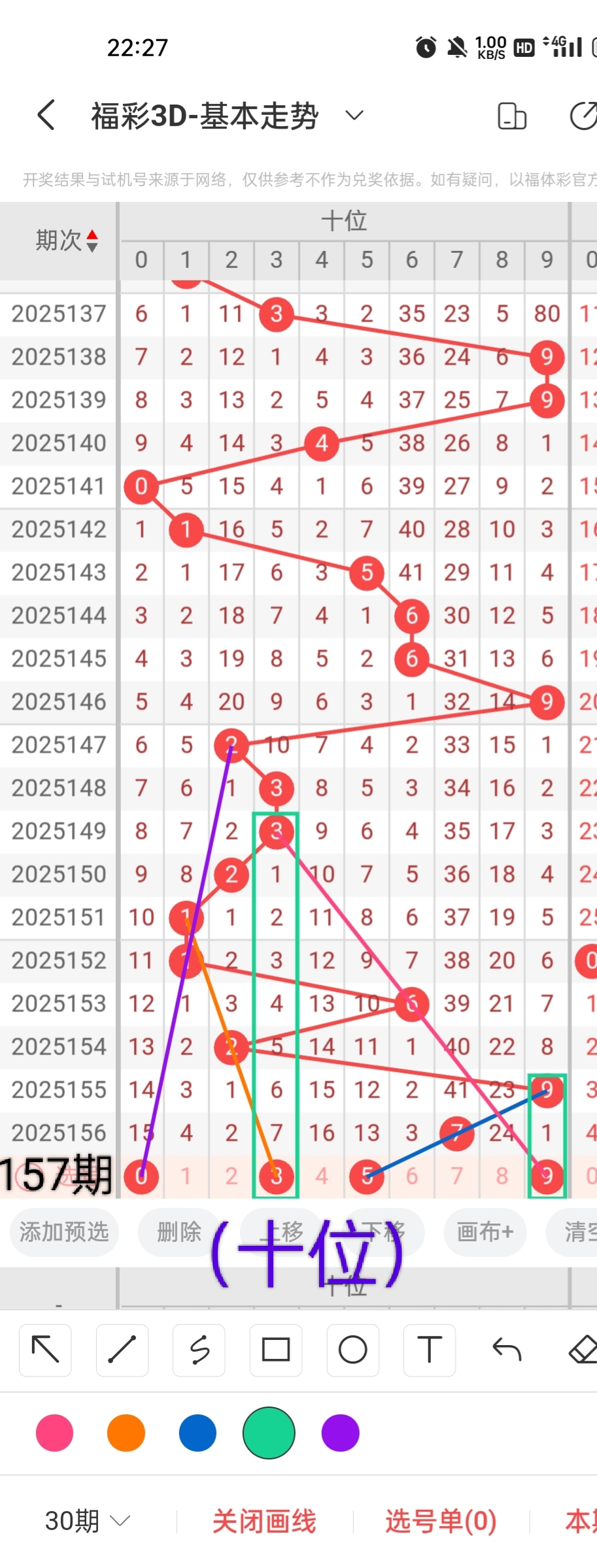
Task: Select the text tool
Action: [x=430, y=1350]
